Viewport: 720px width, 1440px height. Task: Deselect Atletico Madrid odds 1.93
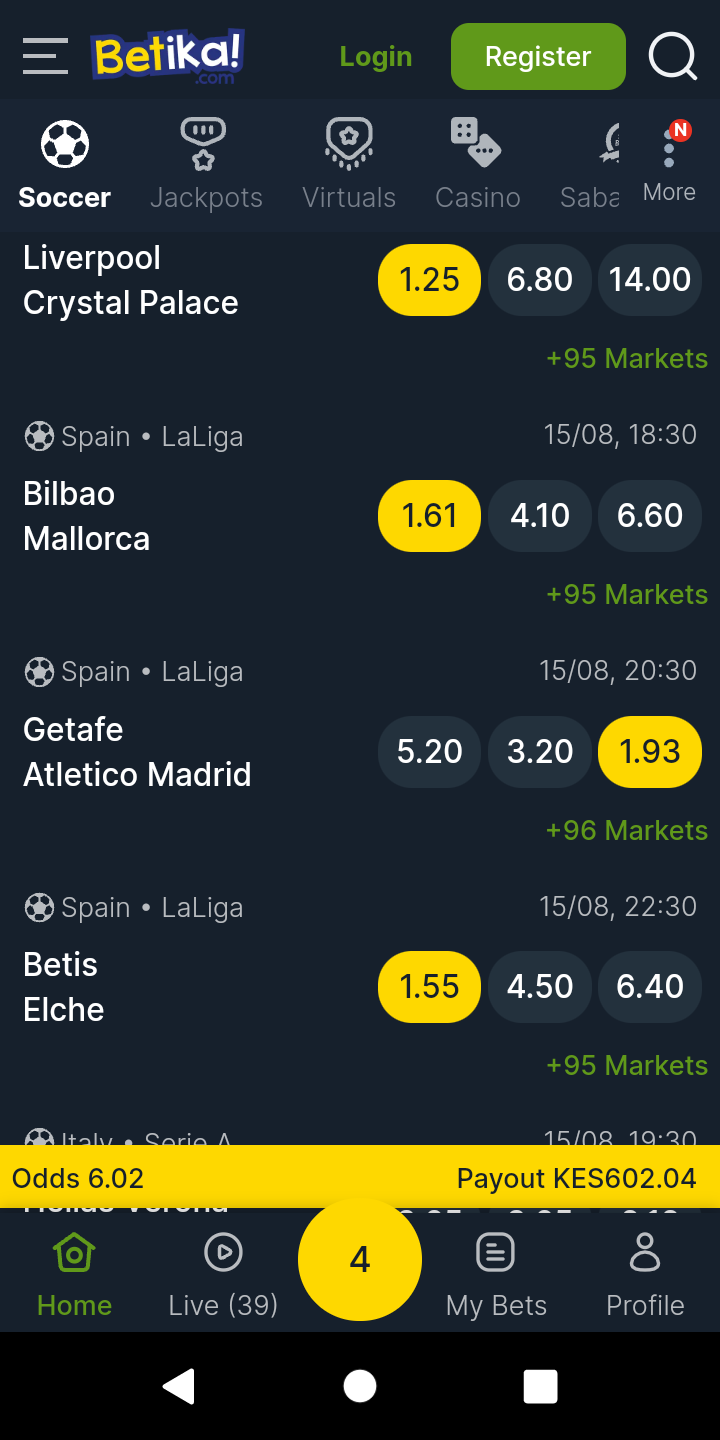coord(650,751)
